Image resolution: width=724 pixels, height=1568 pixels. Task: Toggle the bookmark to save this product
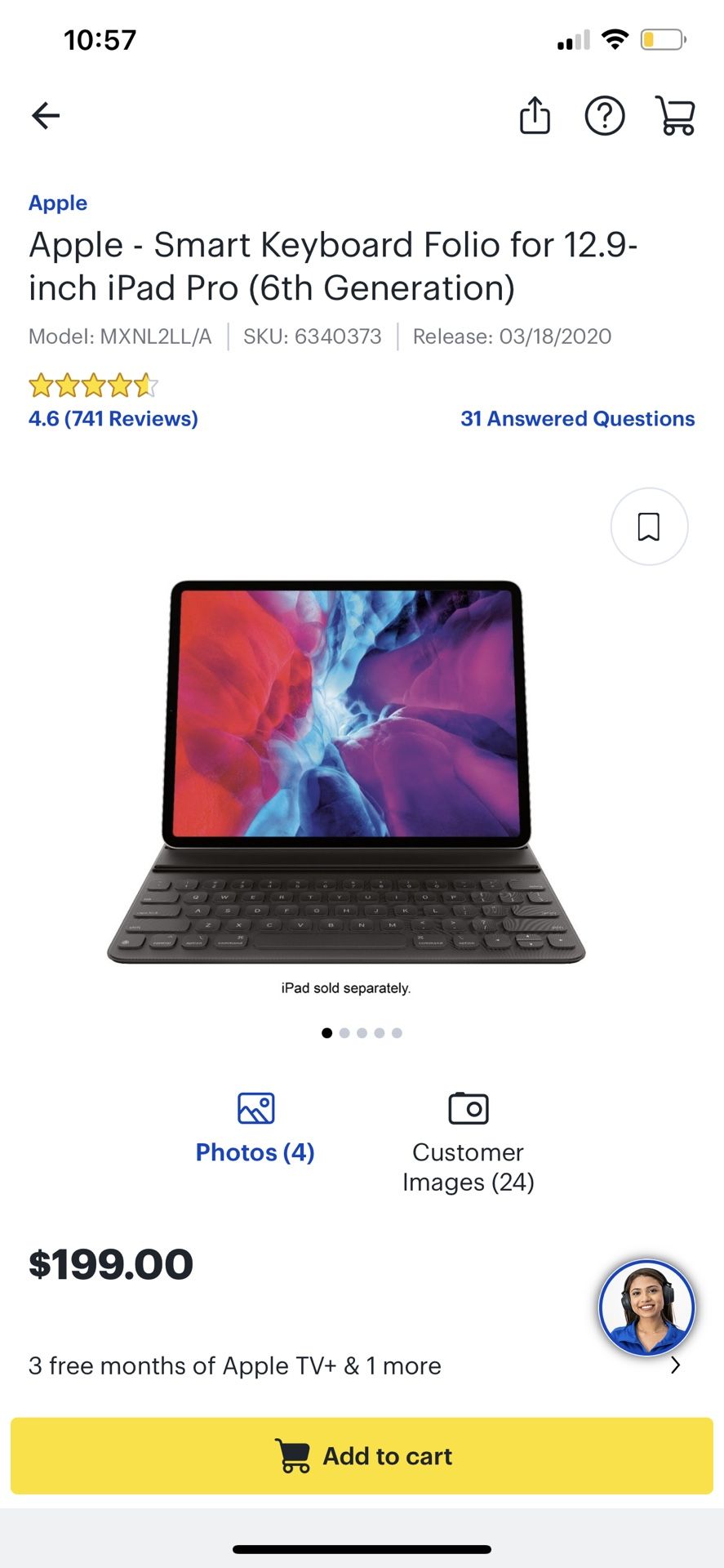649,527
